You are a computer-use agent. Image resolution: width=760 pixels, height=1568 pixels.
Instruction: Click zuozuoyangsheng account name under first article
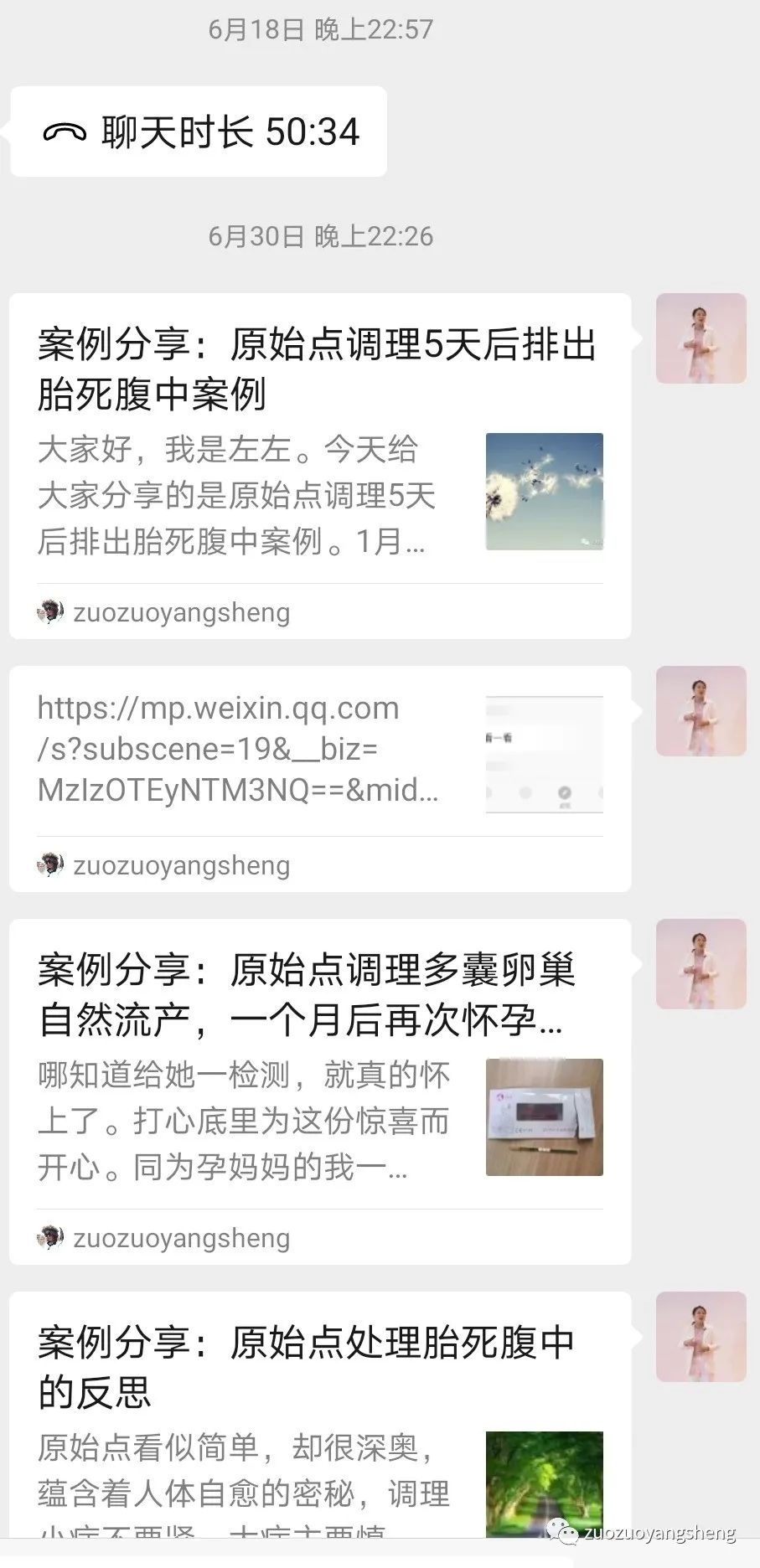pyautogui.click(x=181, y=612)
